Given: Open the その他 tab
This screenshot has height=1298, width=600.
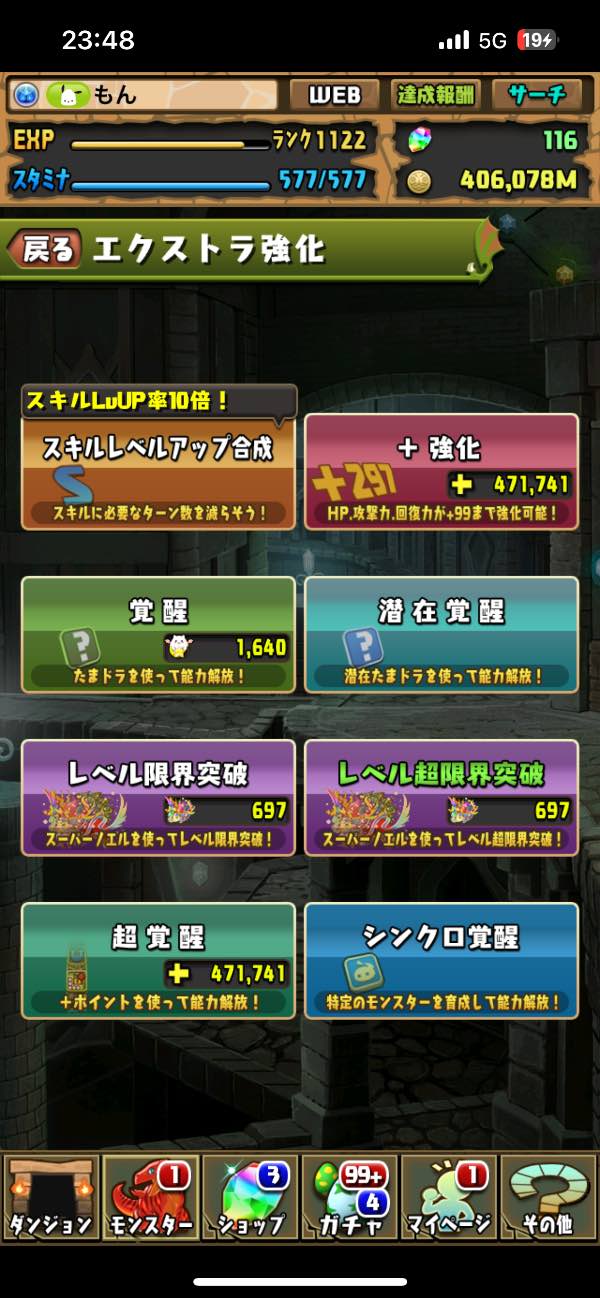Looking at the screenshot, I should tap(548, 1199).
